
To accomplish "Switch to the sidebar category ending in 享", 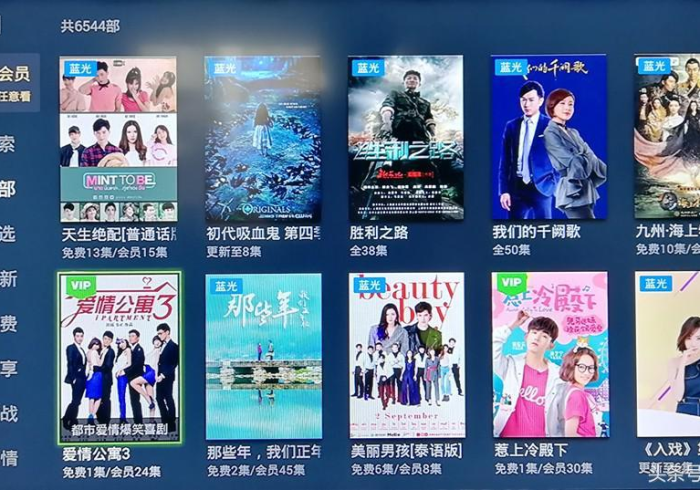I will pyautogui.click(x=8, y=369).
